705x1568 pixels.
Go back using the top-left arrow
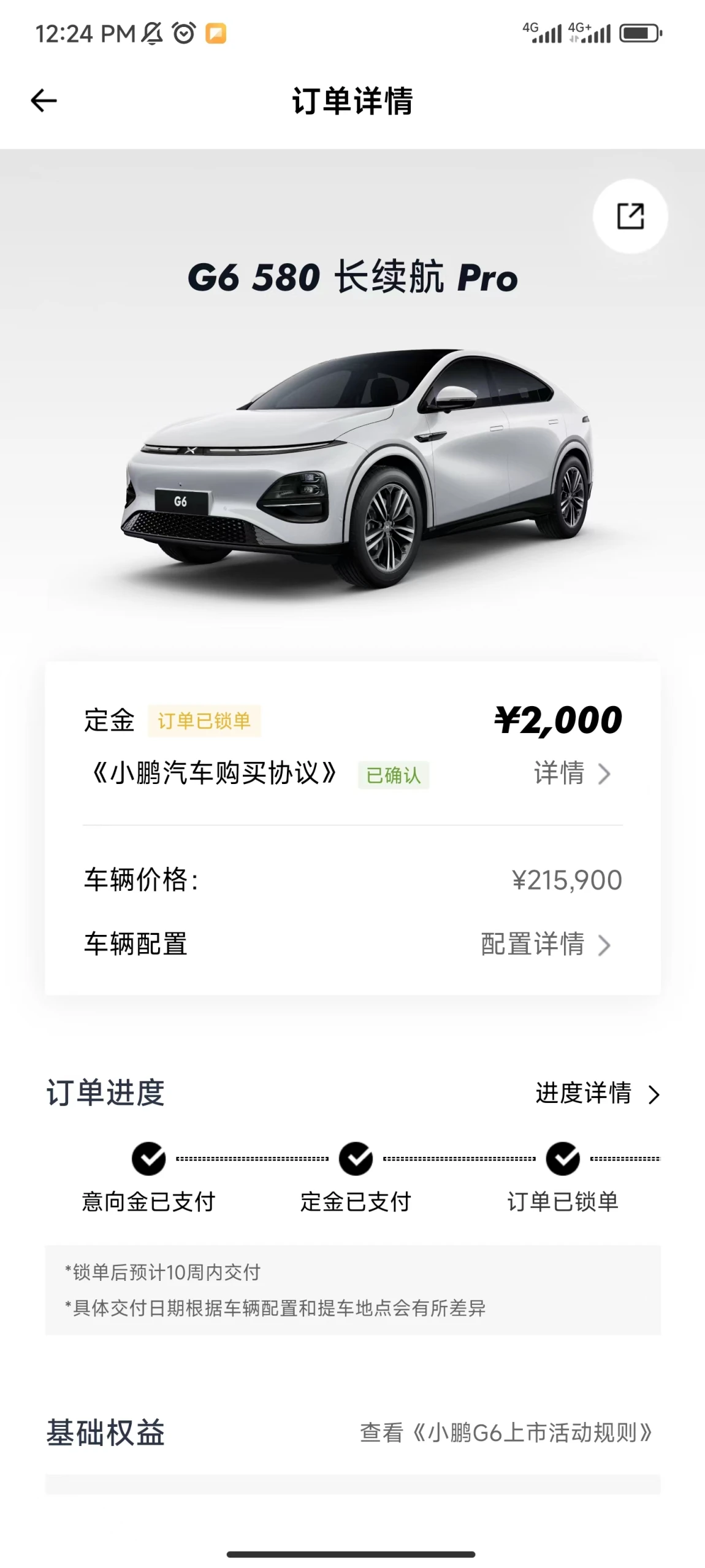point(44,101)
